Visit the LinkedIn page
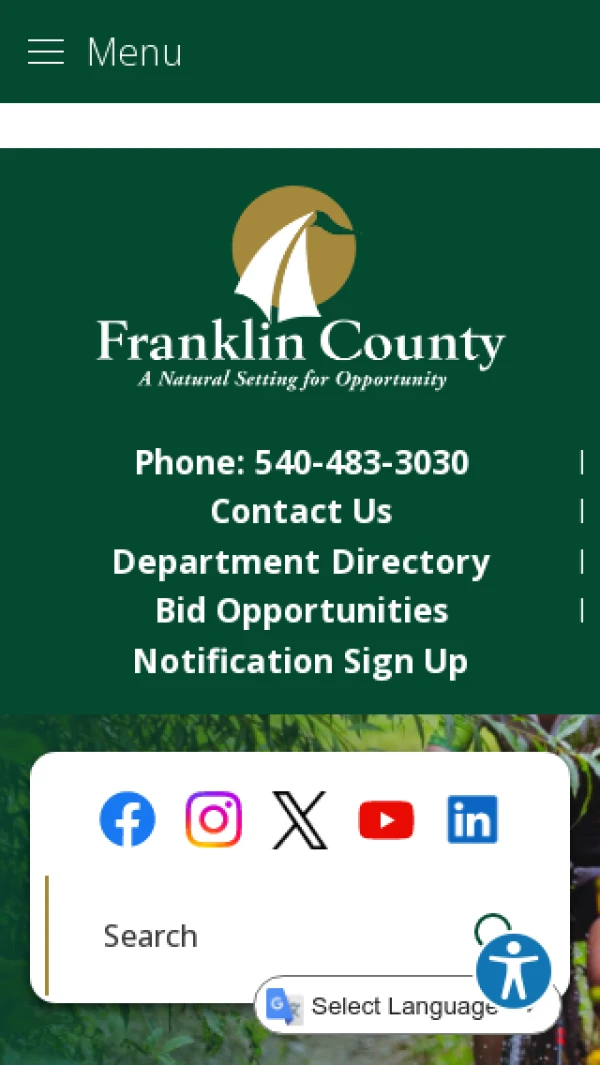This screenshot has width=600, height=1065. 472,819
